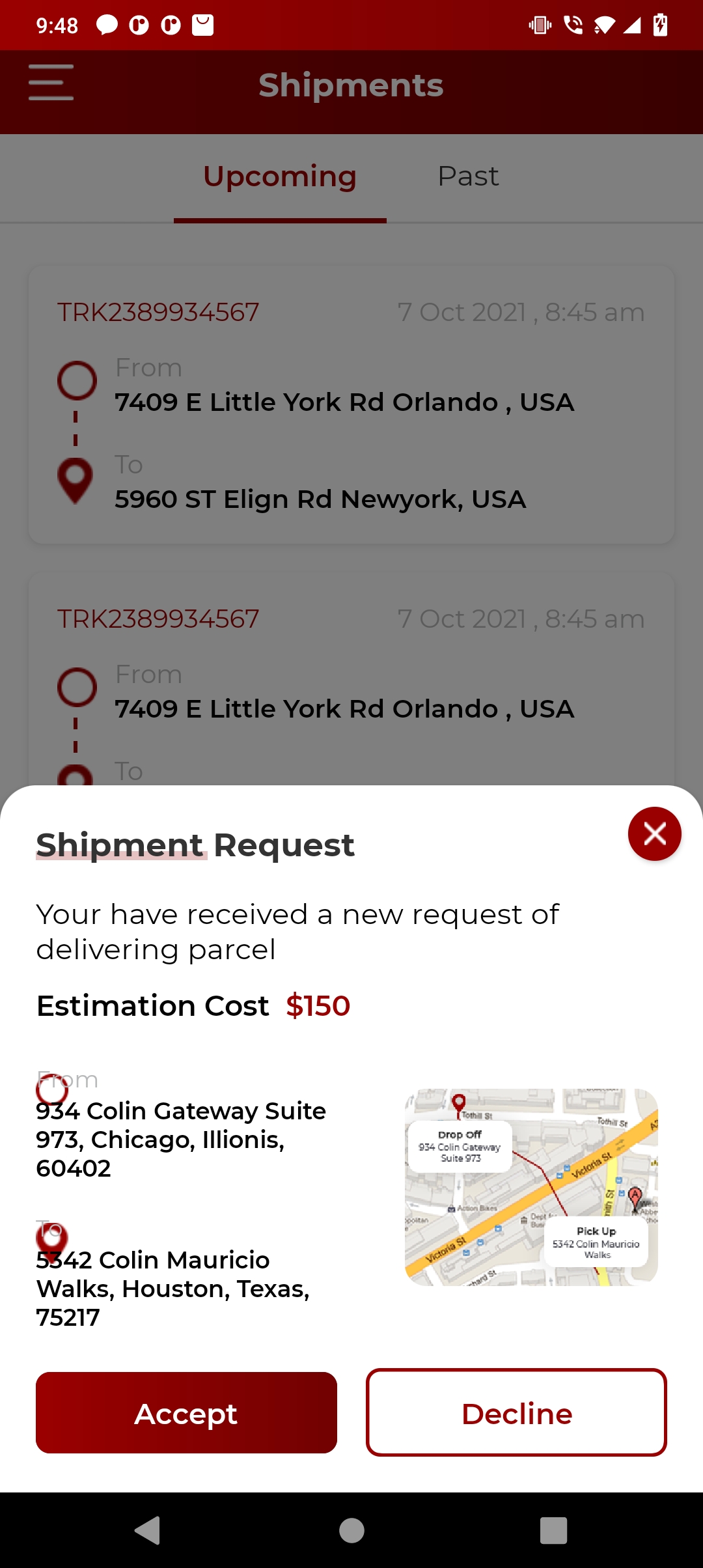
Task: Go to the system home screen
Action: (351, 1530)
